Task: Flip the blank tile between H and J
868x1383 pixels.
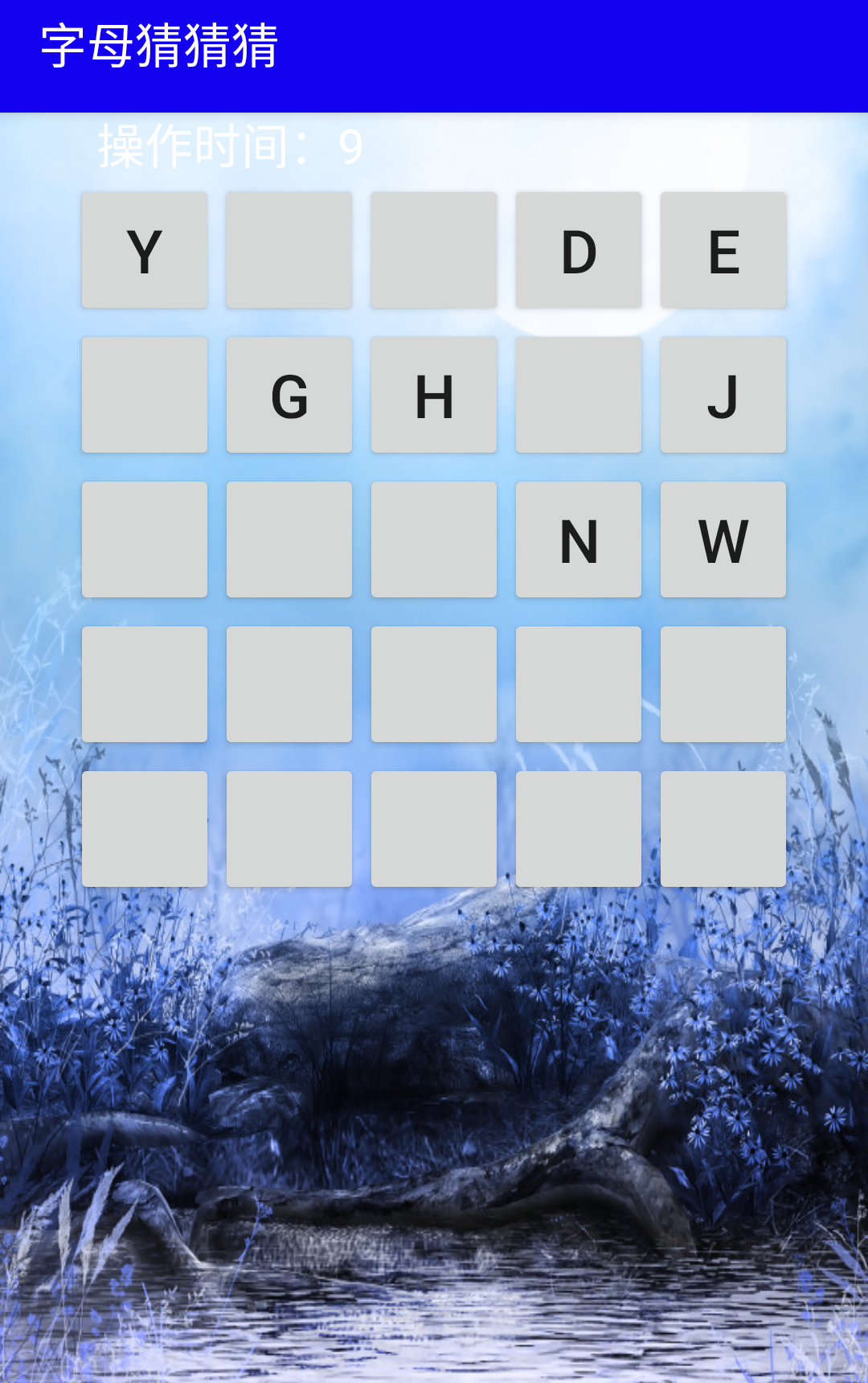Action: tap(579, 395)
